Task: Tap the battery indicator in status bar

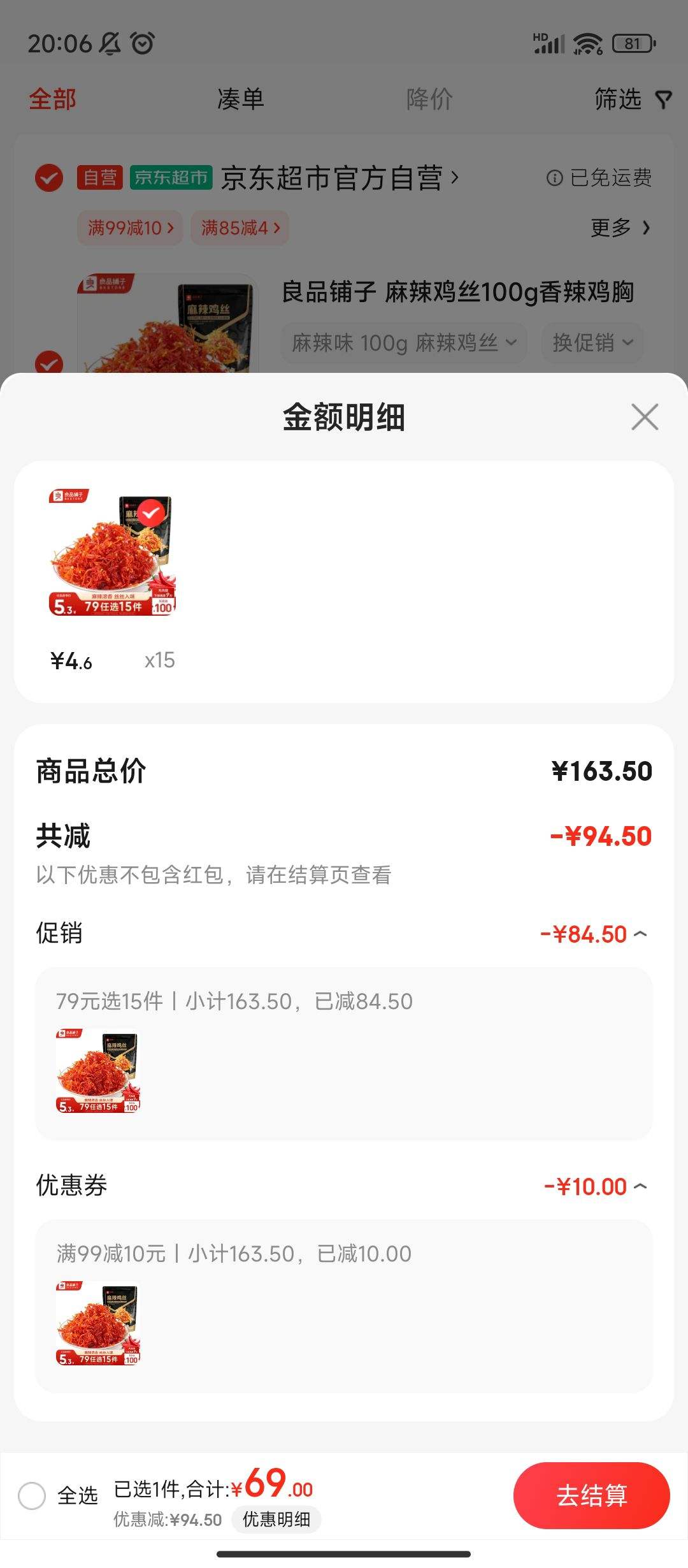Action: coord(631,41)
